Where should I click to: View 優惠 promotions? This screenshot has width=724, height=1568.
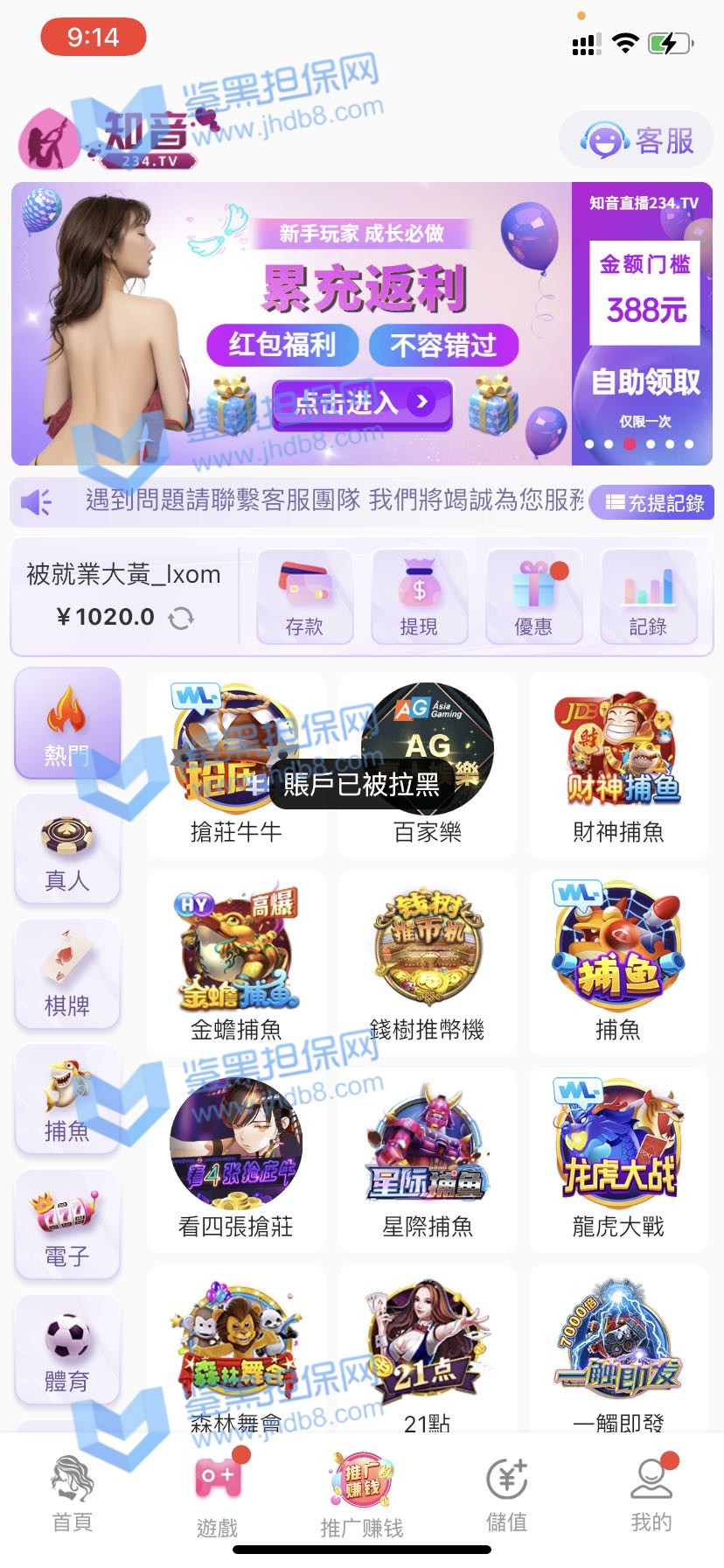coord(533,596)
